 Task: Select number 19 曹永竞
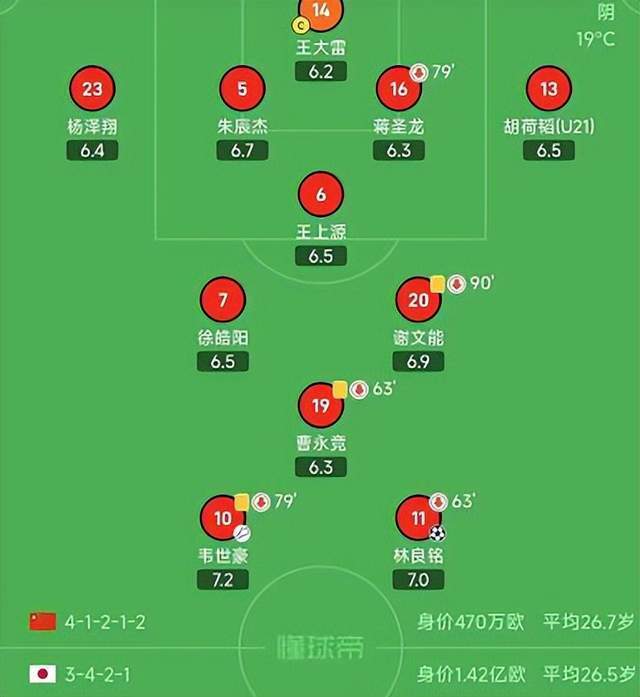tap(321, 405)
